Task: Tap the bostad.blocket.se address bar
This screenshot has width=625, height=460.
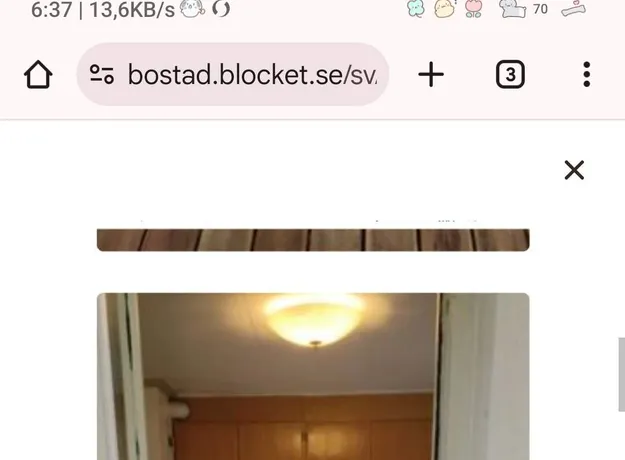Action: (x=250, y=75)
